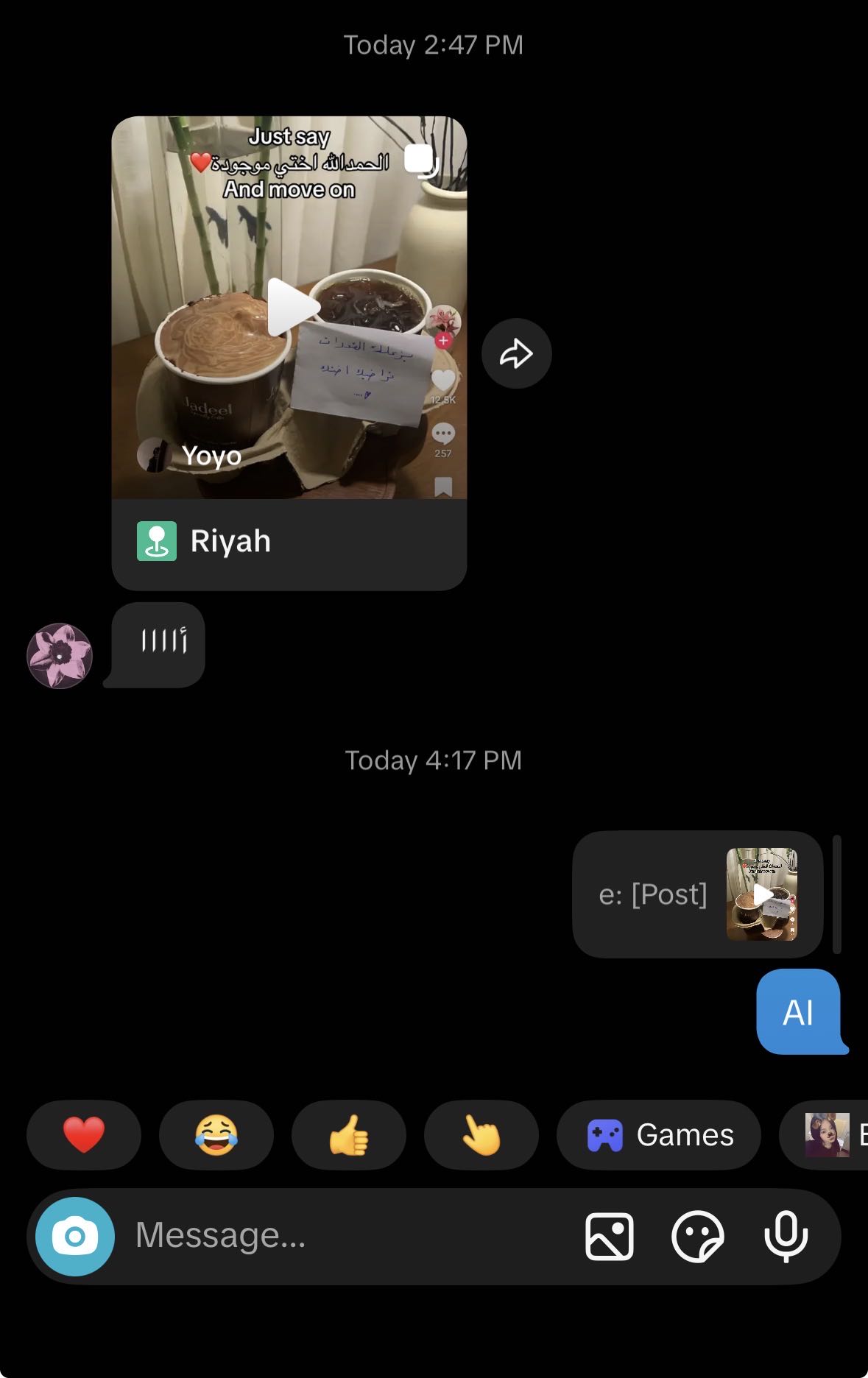Send the thumbs up quick reaction

click(349, 1134)
